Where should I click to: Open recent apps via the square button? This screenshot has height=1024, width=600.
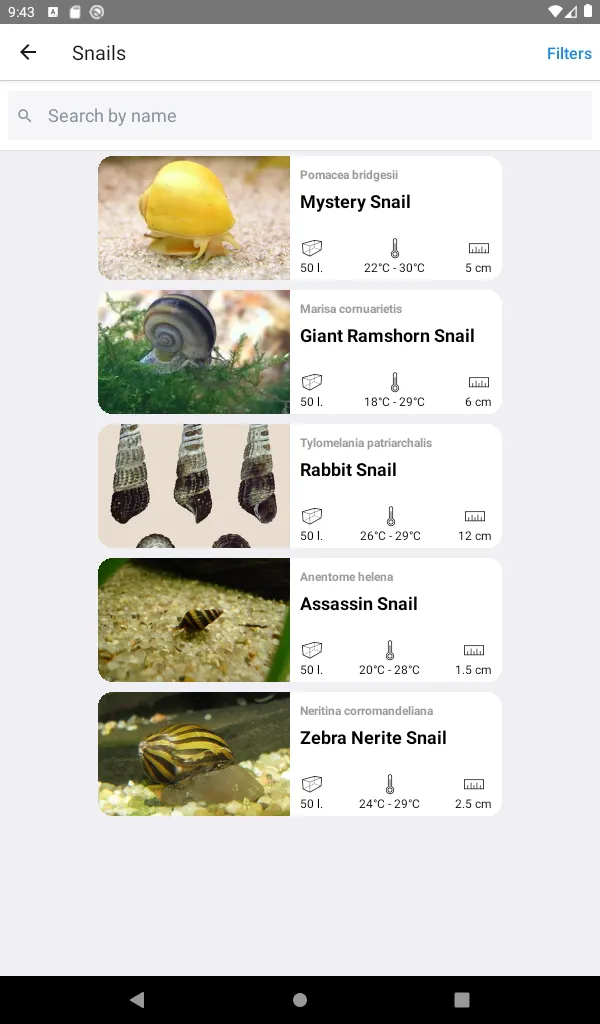click(462, 1000)
